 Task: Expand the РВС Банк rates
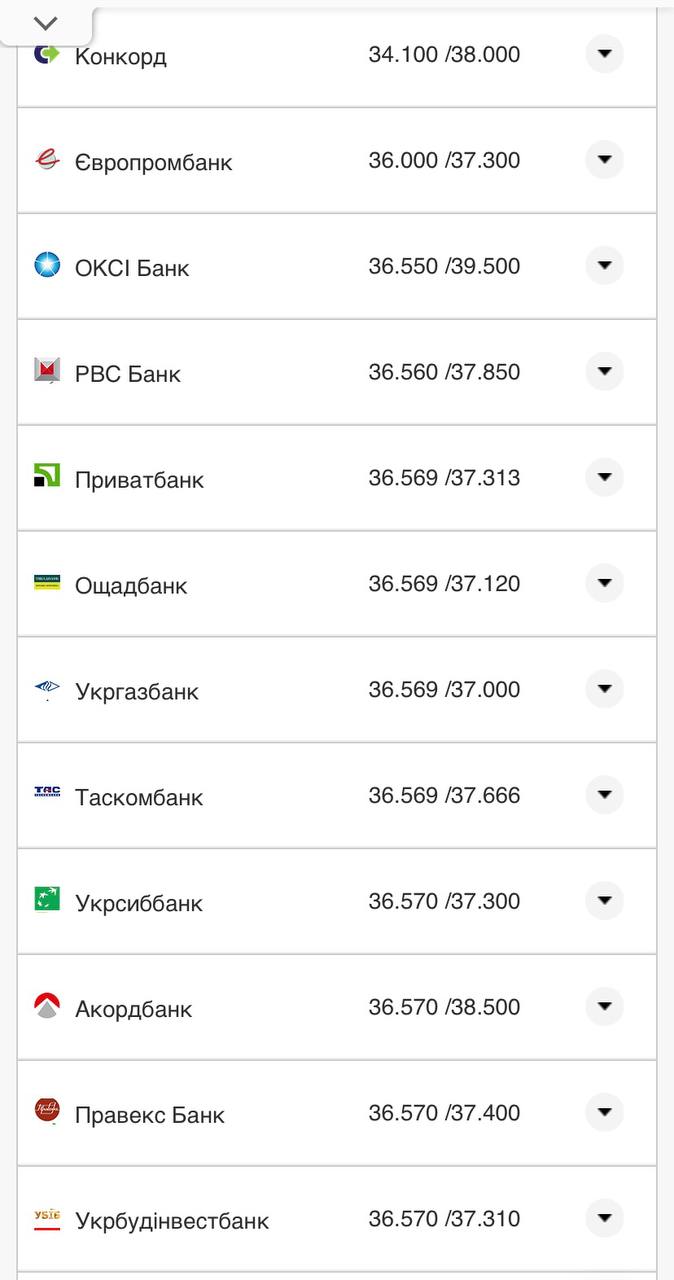click(x=604, y=372)
